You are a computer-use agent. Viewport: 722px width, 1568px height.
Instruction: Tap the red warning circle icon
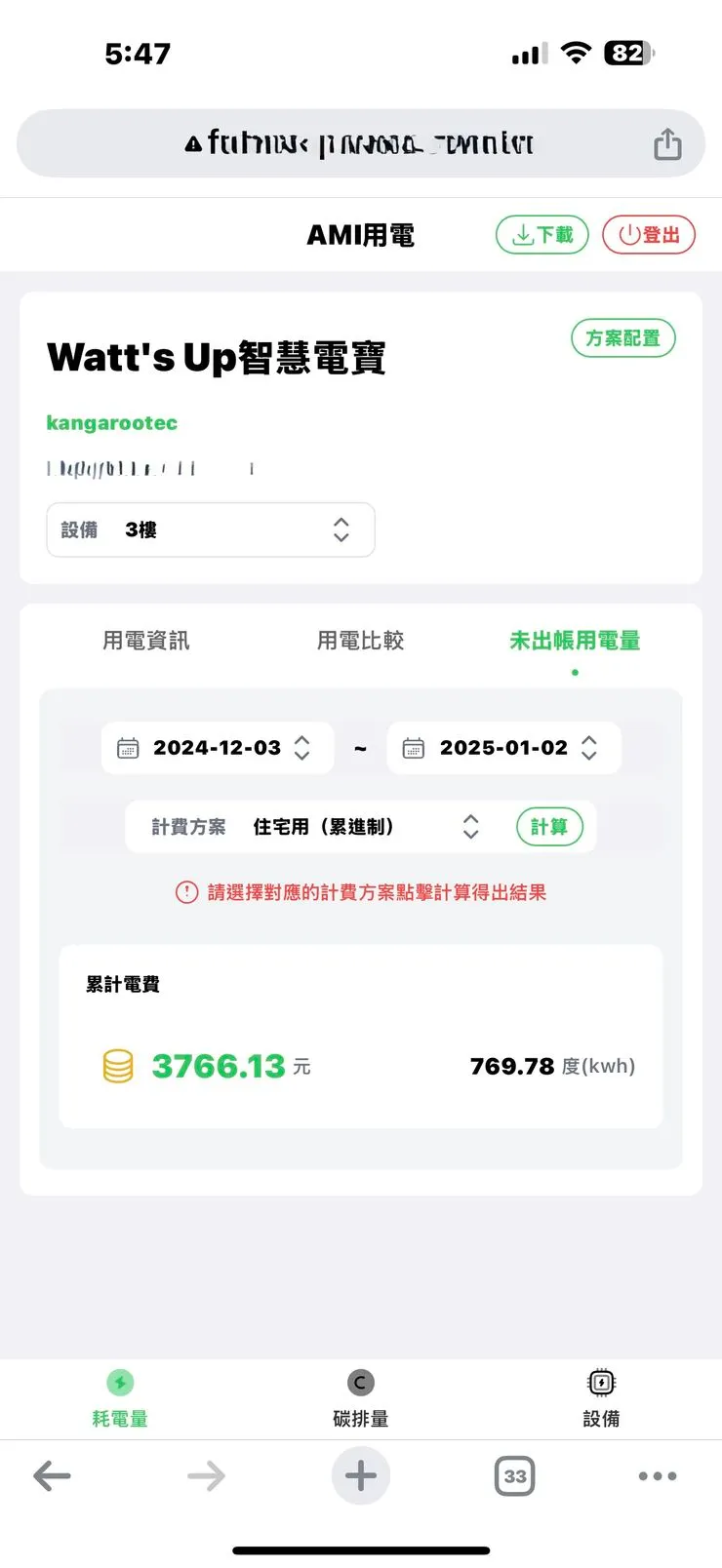(185, 892)
